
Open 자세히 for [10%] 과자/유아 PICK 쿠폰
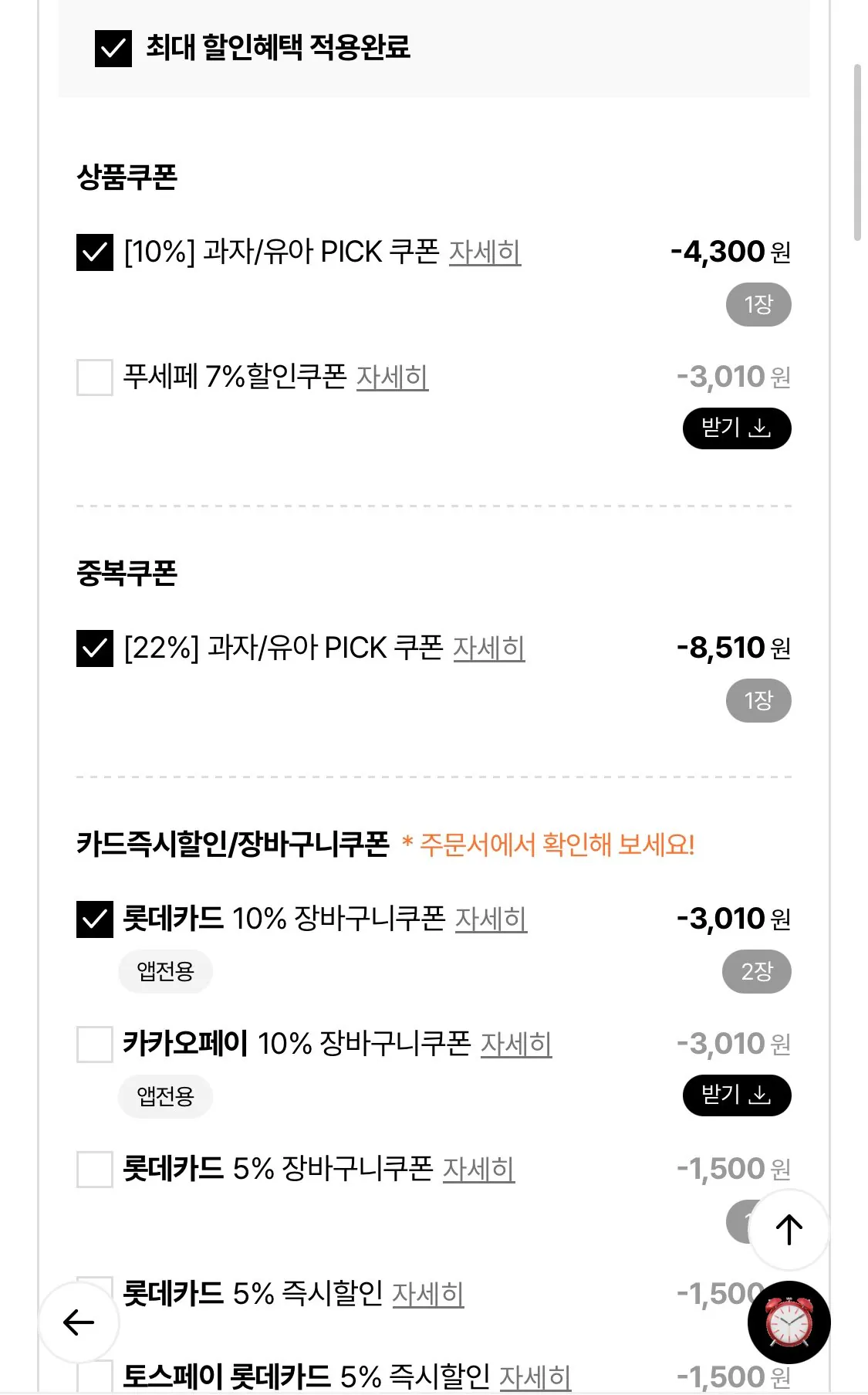pos(485,254)
